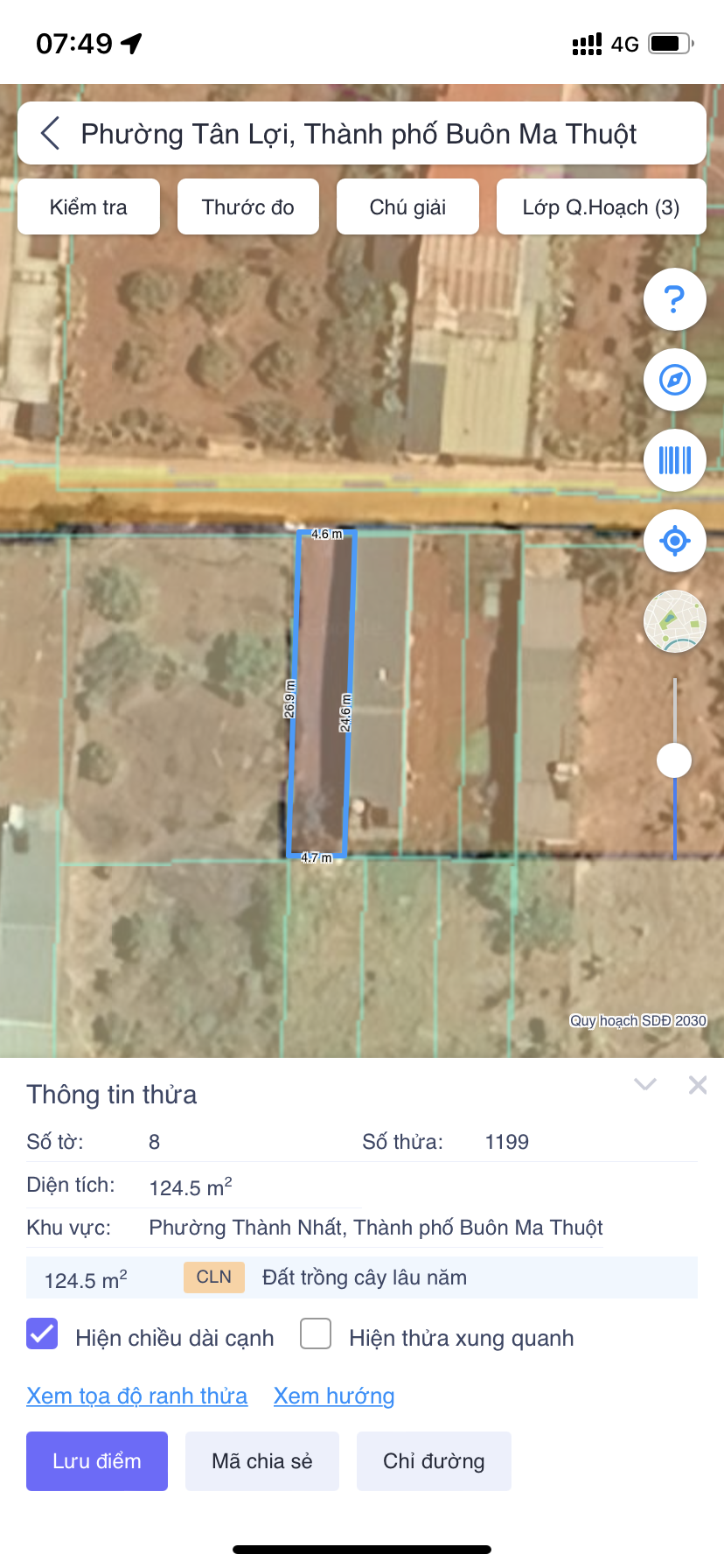Open the Chú giải legend

click(407, 207)
